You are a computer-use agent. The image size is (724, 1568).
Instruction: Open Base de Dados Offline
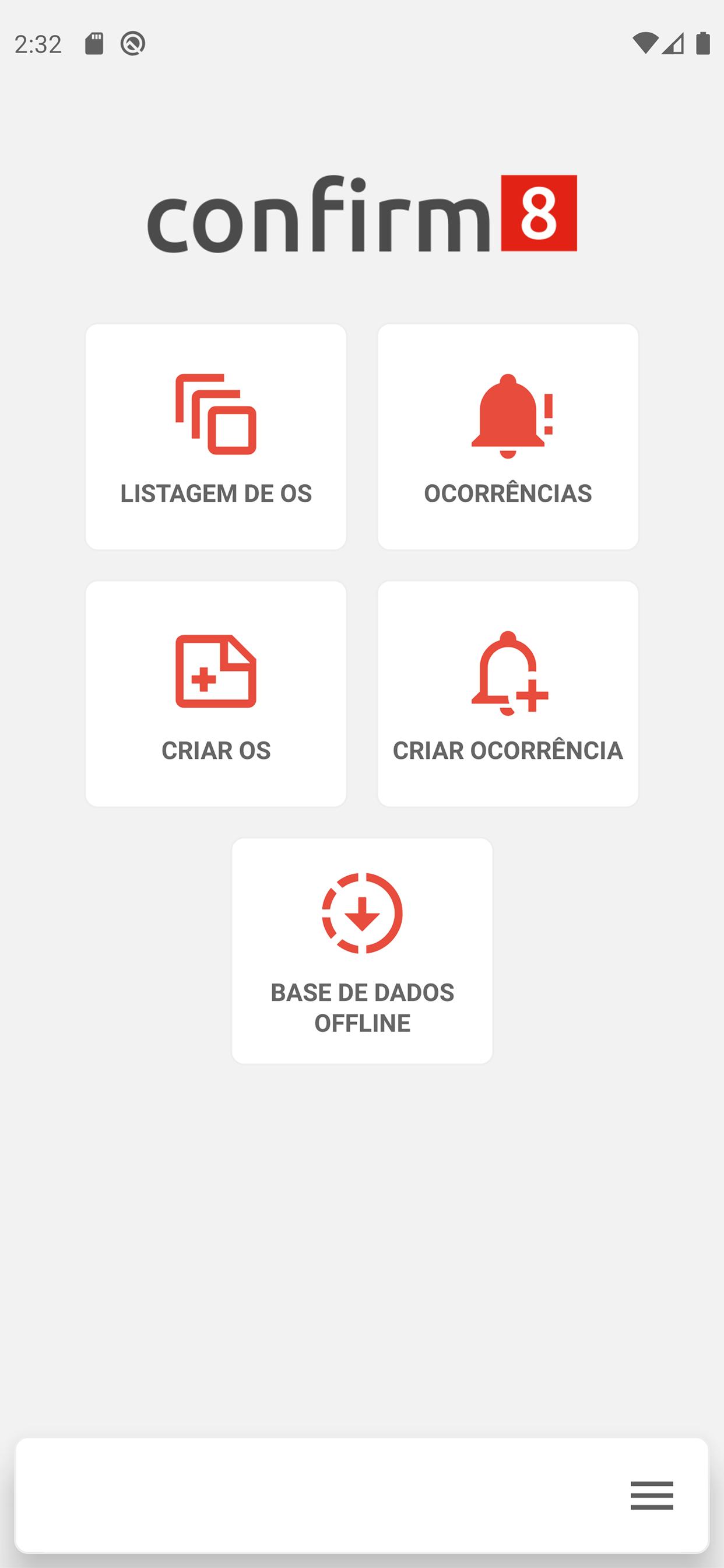[362, 950]
